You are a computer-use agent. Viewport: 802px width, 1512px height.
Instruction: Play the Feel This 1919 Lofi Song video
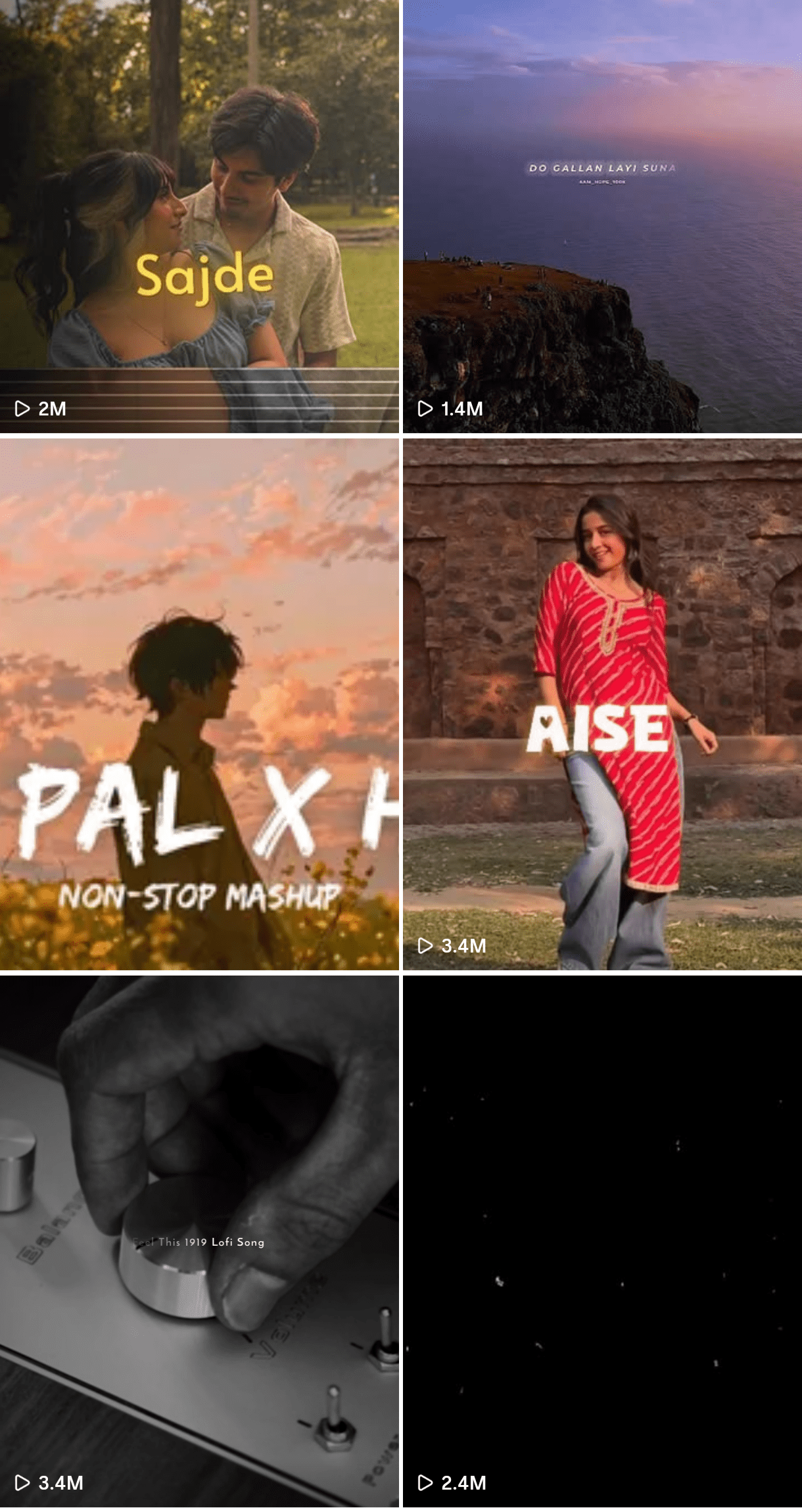coord(199,1241)
